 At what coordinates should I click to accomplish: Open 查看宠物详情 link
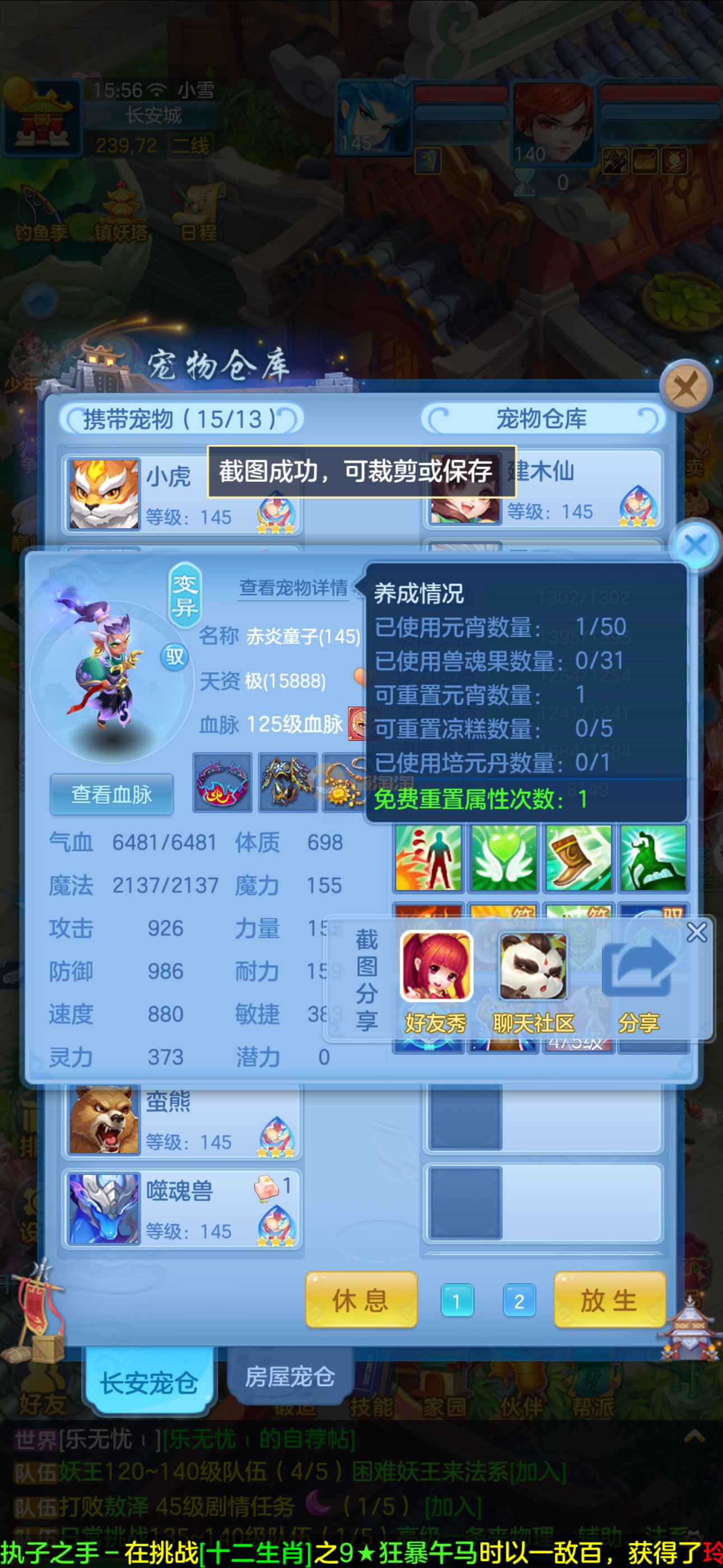(x=293, y=587)
